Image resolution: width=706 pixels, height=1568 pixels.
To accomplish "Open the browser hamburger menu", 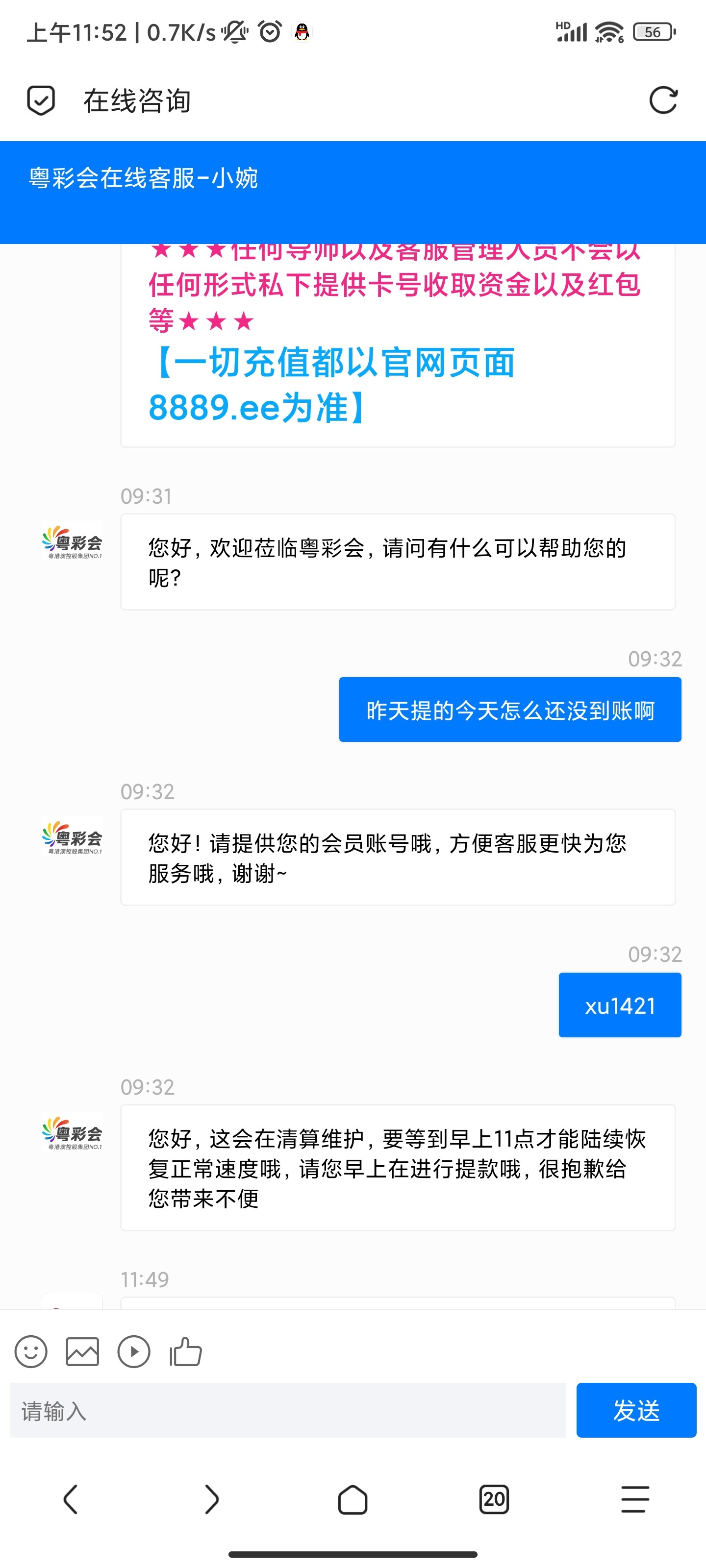I will tap(633, 1498).
